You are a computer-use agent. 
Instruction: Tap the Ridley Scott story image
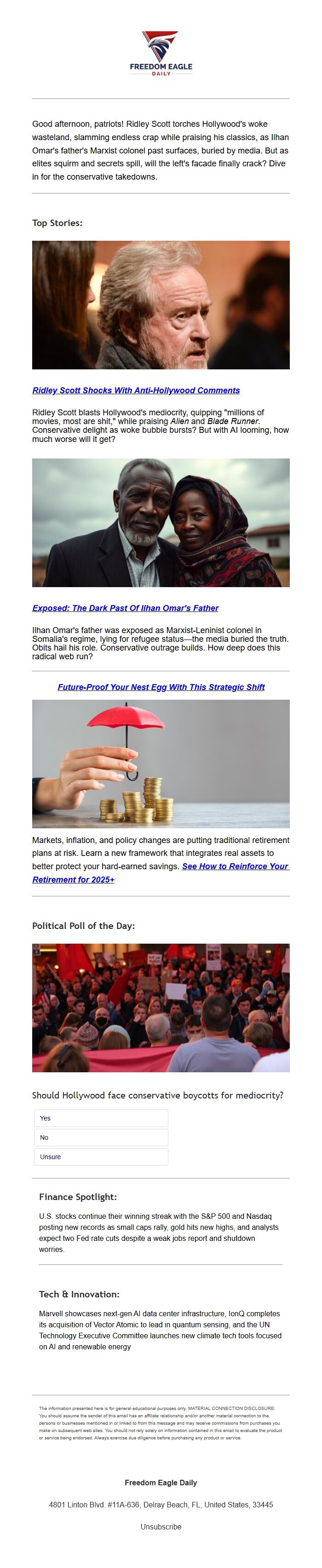click(161, 305)
